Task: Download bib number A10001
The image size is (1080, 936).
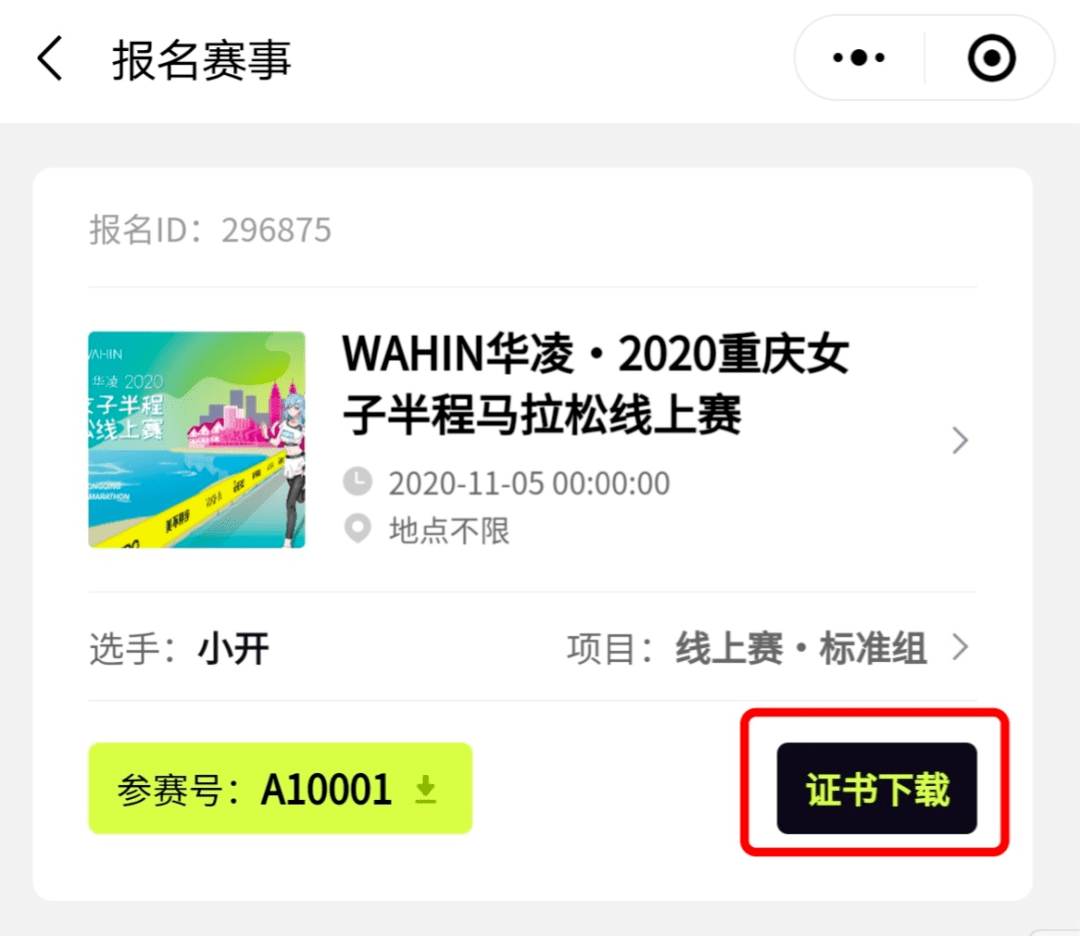Action: coord(280,789)
